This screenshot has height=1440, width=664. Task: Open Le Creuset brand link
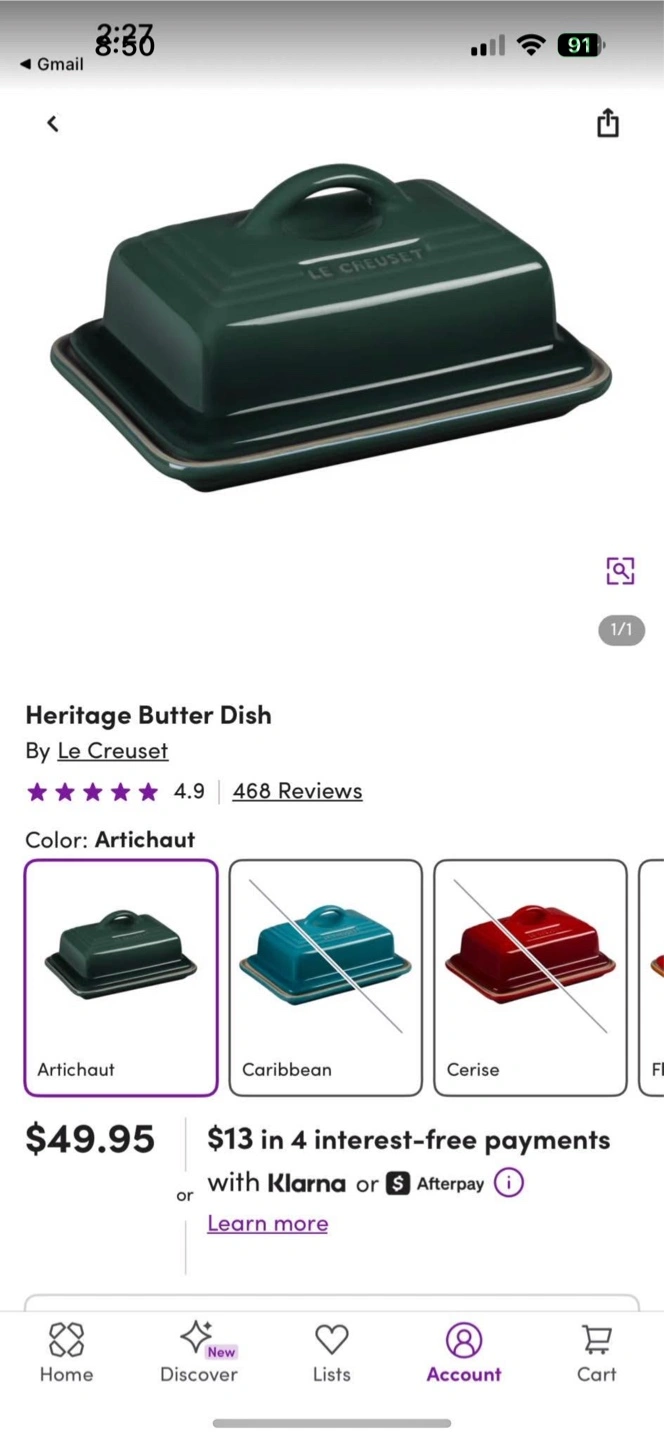pyautogui.click(x=112, y=751)
